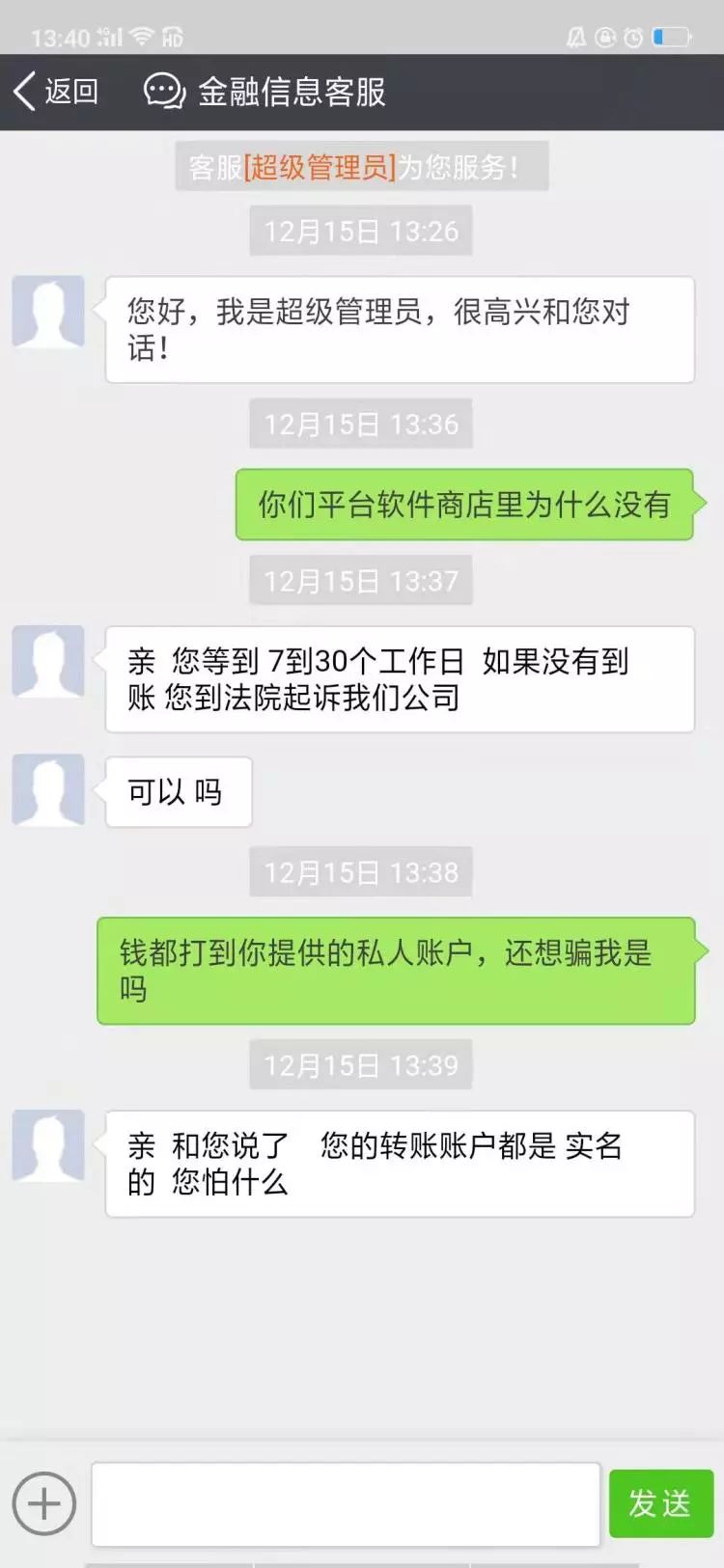This screenshot has width=724, height=1568.
Task: Focus the message text input field
Action: [346, 1503]
